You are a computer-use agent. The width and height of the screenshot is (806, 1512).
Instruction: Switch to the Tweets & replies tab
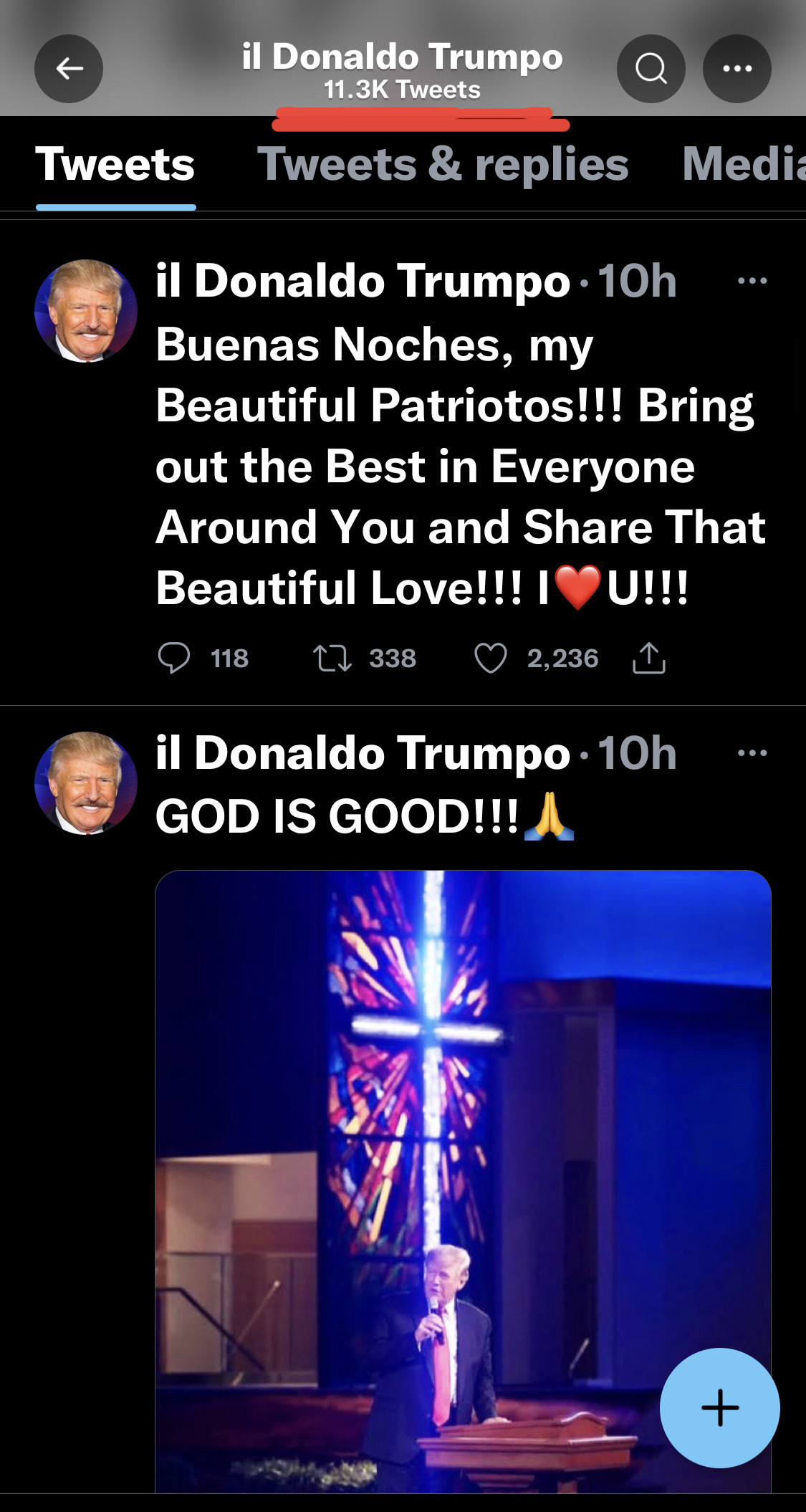442,165
